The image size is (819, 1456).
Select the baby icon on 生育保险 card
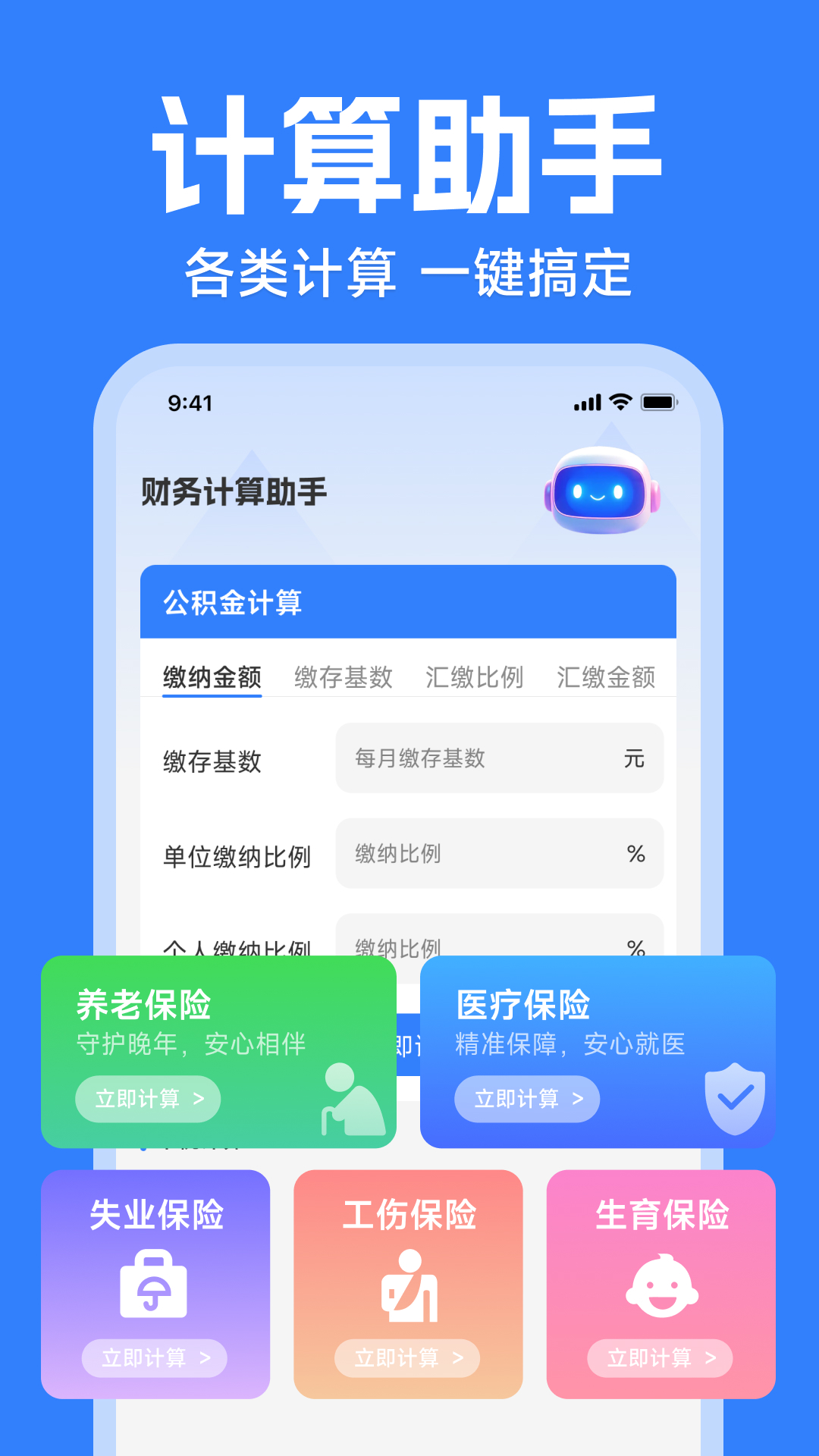[x=661, y=1287]
